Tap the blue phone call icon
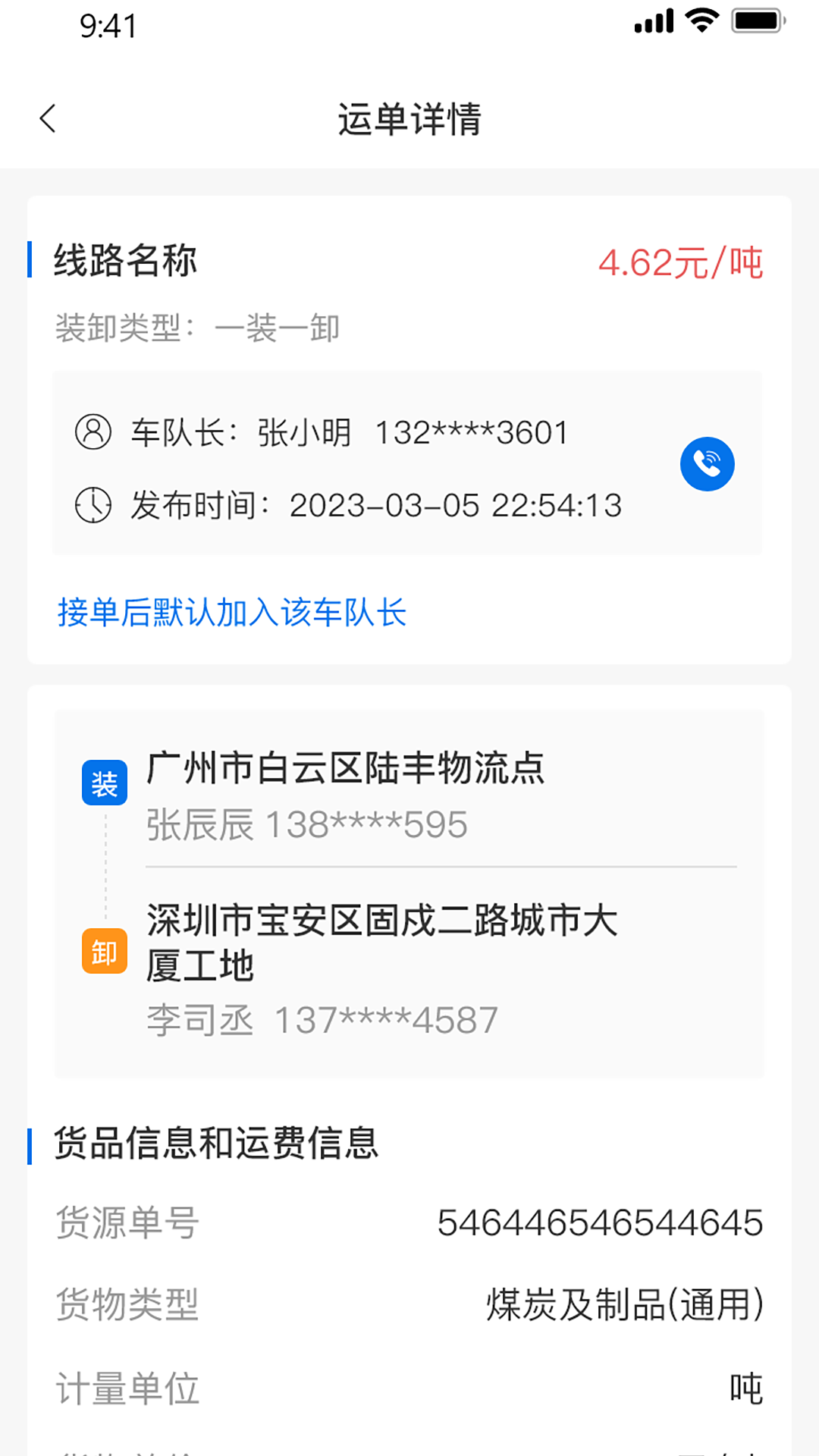 [x=706, y=464]
